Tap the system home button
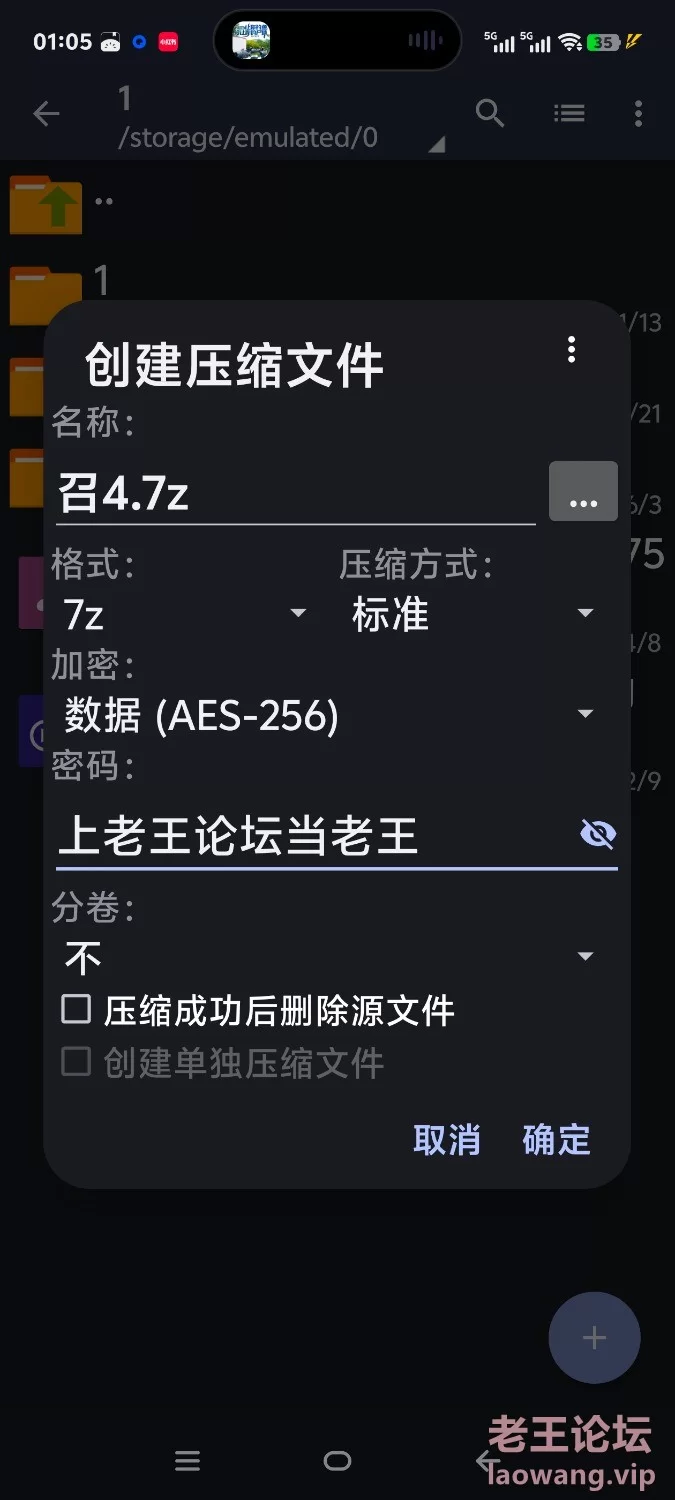675x1500 pixels. pos(337,1461)
